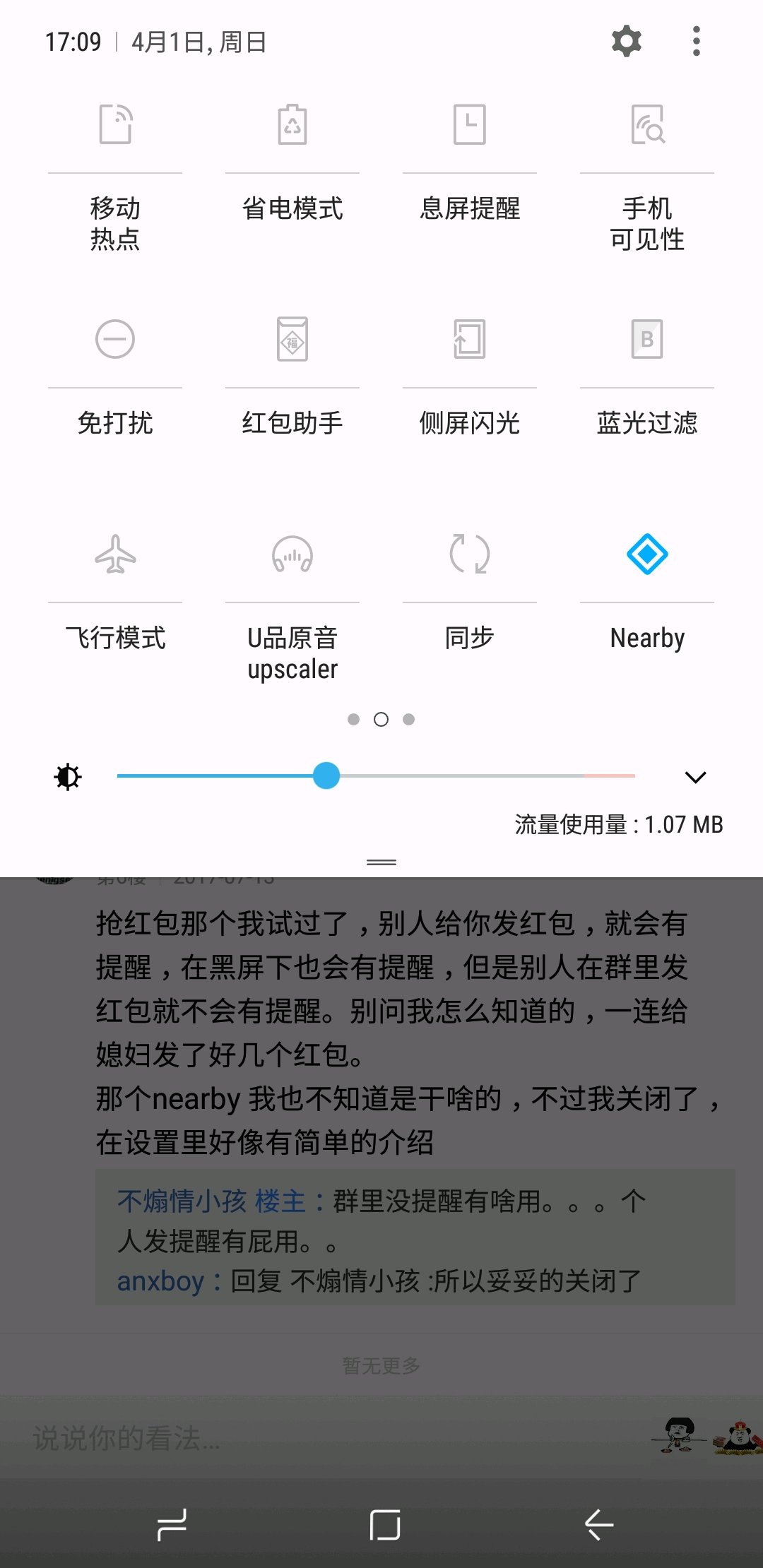The height and width of the screenshot is (1568, 763).
Task: Toggle 息屏提醒 always-on display
Action: pos(470,124)
